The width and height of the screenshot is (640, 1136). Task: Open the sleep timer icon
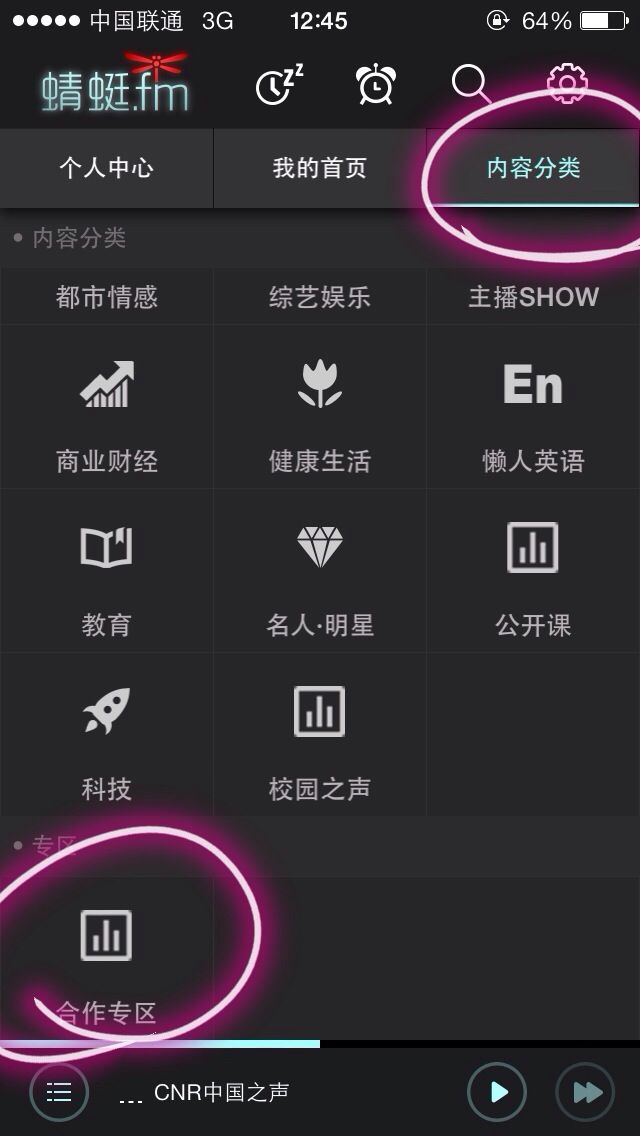(279, 85)
